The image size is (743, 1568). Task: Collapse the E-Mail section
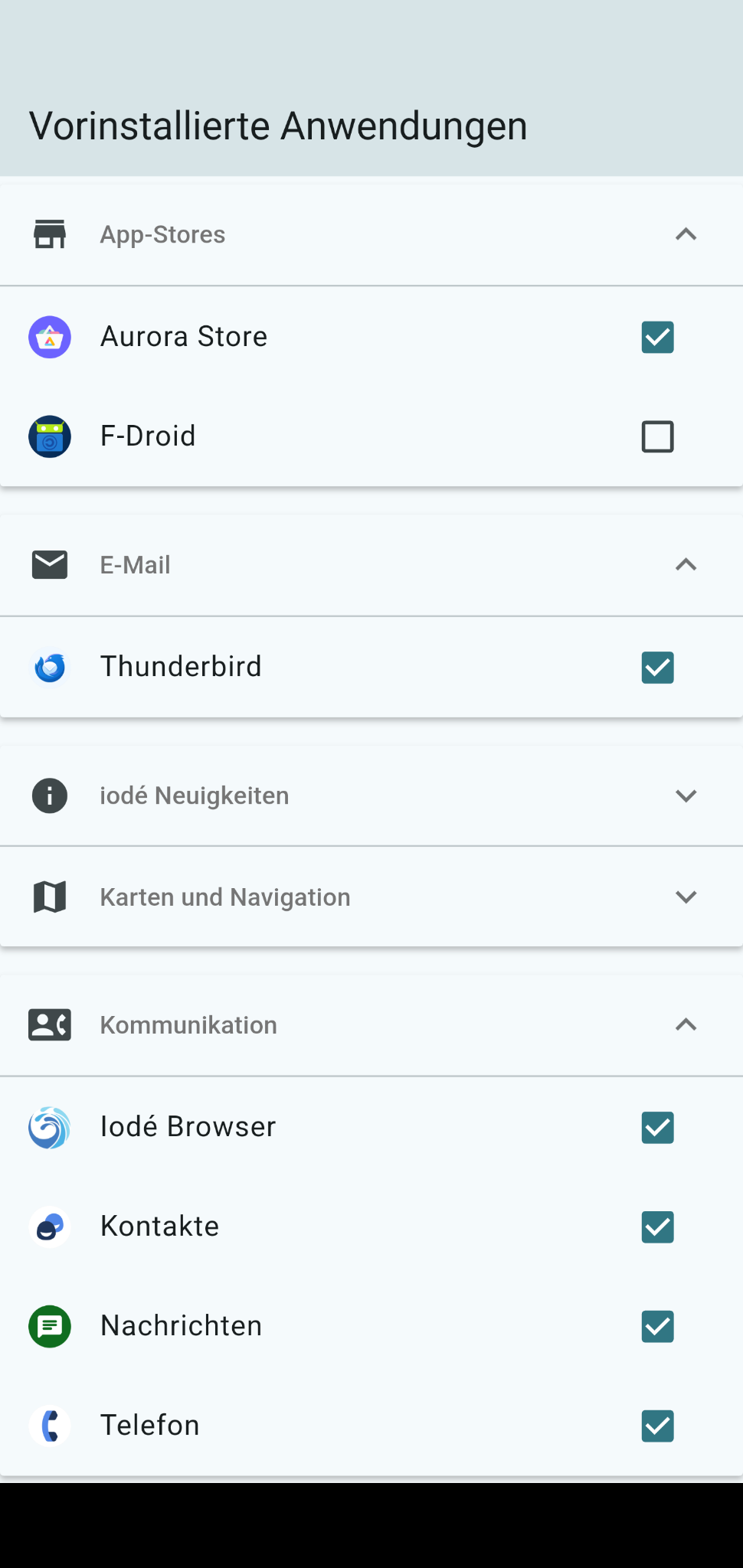[x=686, y=565]
